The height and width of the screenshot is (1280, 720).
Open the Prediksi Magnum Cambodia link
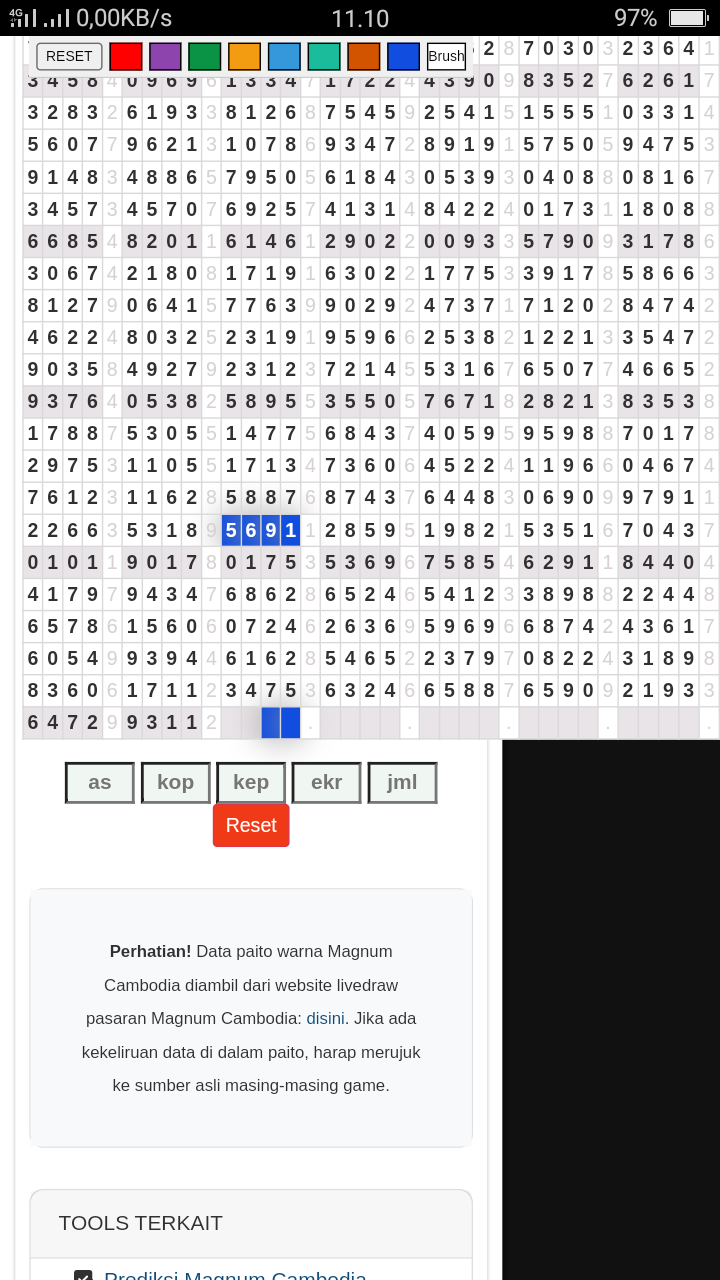coord(235,1275)
